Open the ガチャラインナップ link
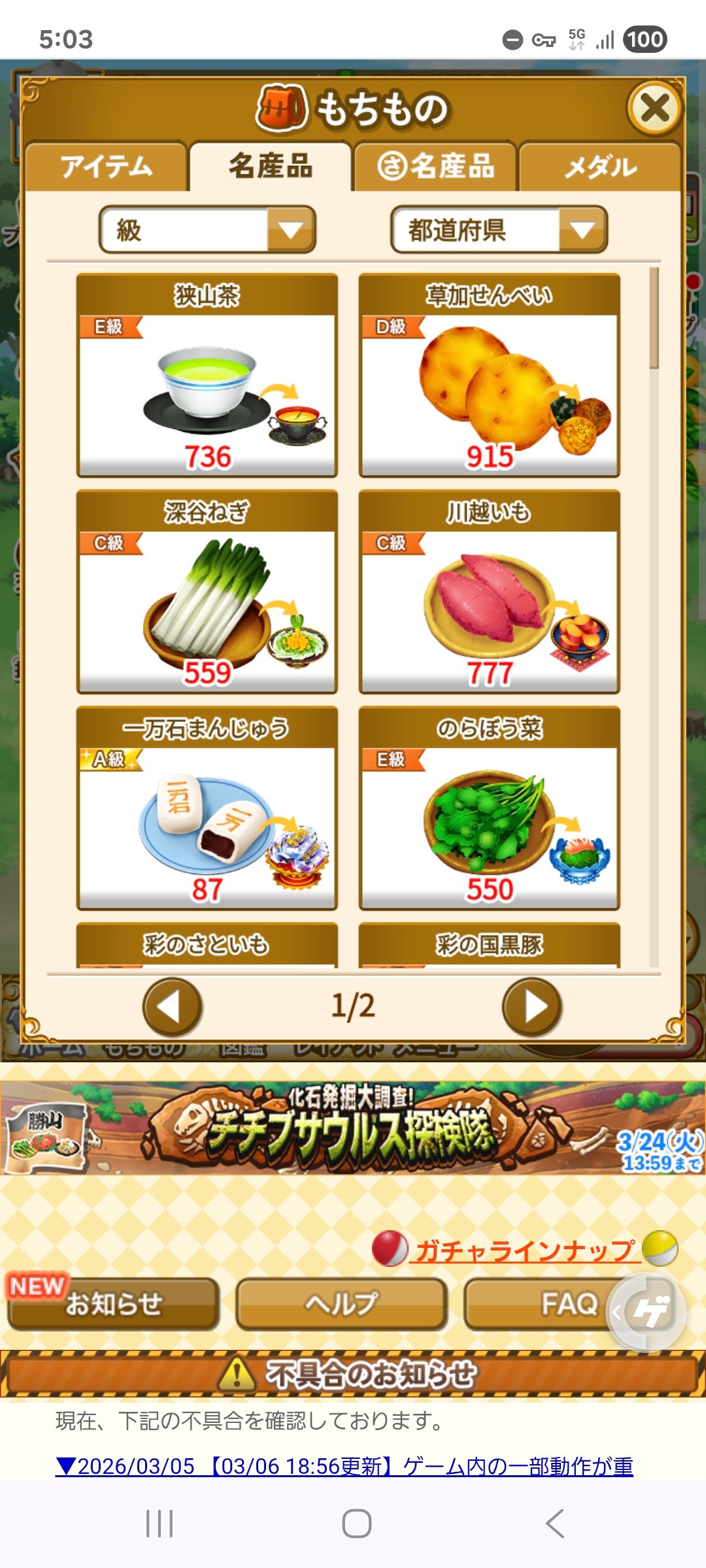 tap(524, 1250)
